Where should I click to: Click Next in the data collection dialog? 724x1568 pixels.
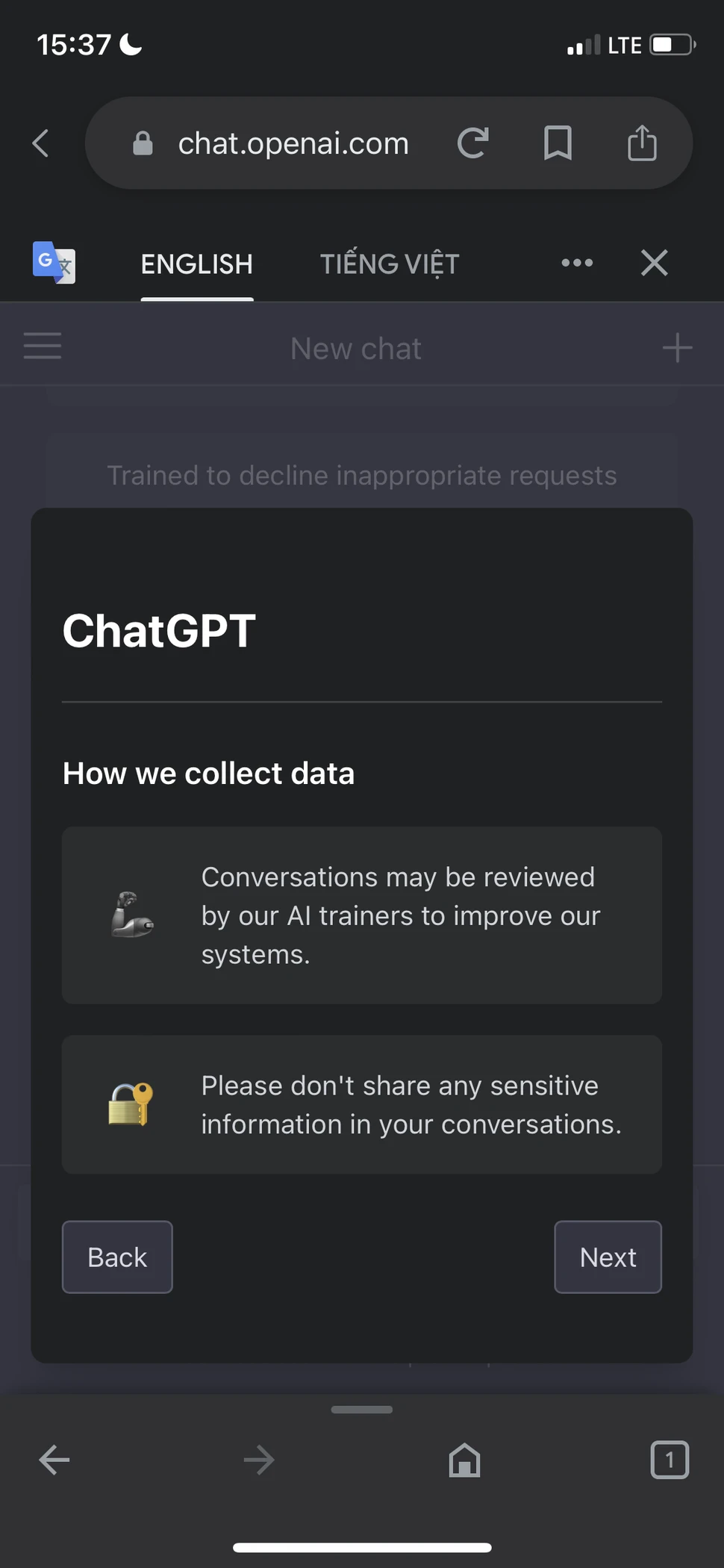click(x=608, y=1257)
